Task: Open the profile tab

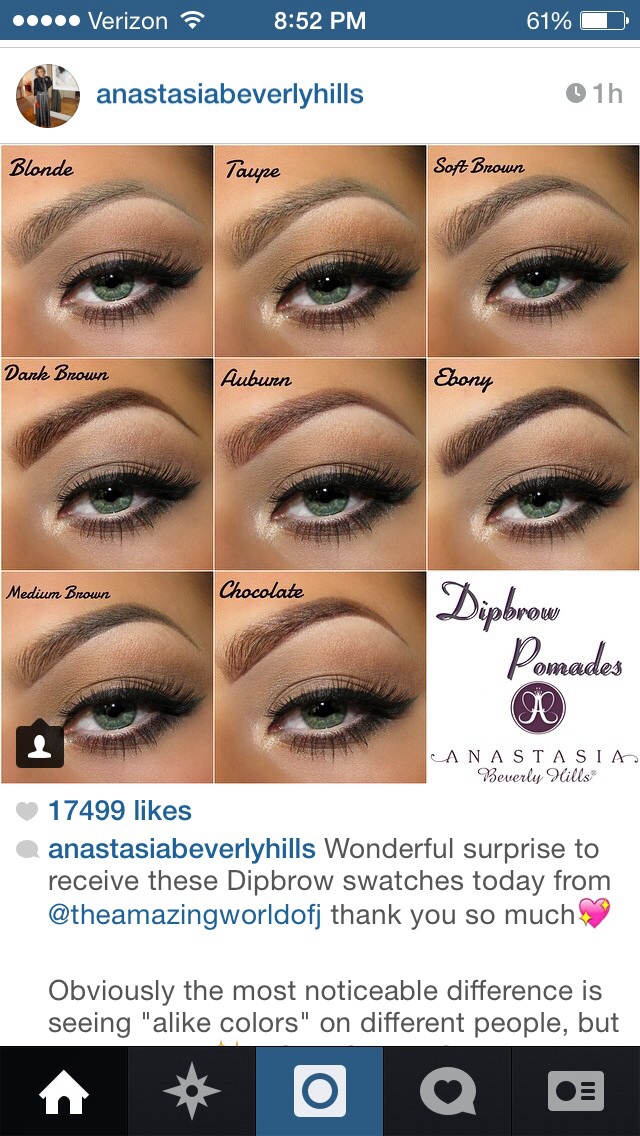Action: click(576, 1091)
